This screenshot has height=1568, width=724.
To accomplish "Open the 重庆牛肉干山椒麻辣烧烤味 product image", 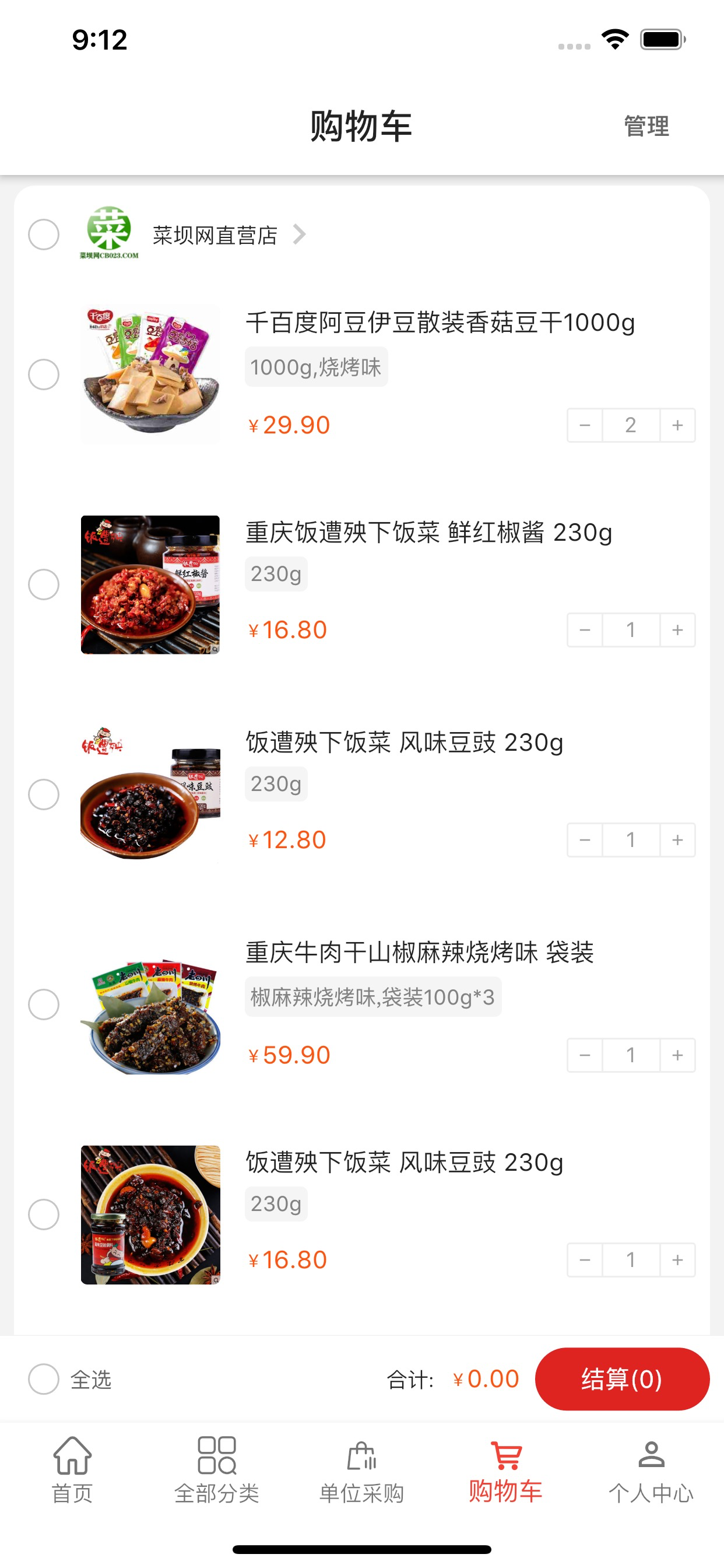I will tap(150, 1005).
